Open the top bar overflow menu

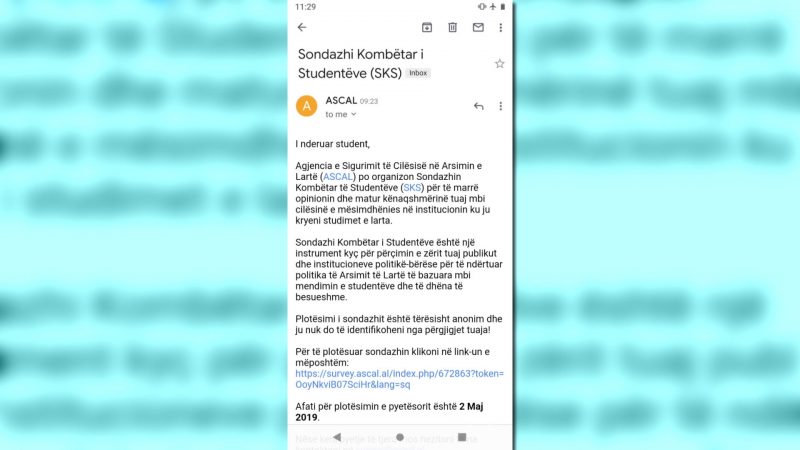tap(501, 27)
